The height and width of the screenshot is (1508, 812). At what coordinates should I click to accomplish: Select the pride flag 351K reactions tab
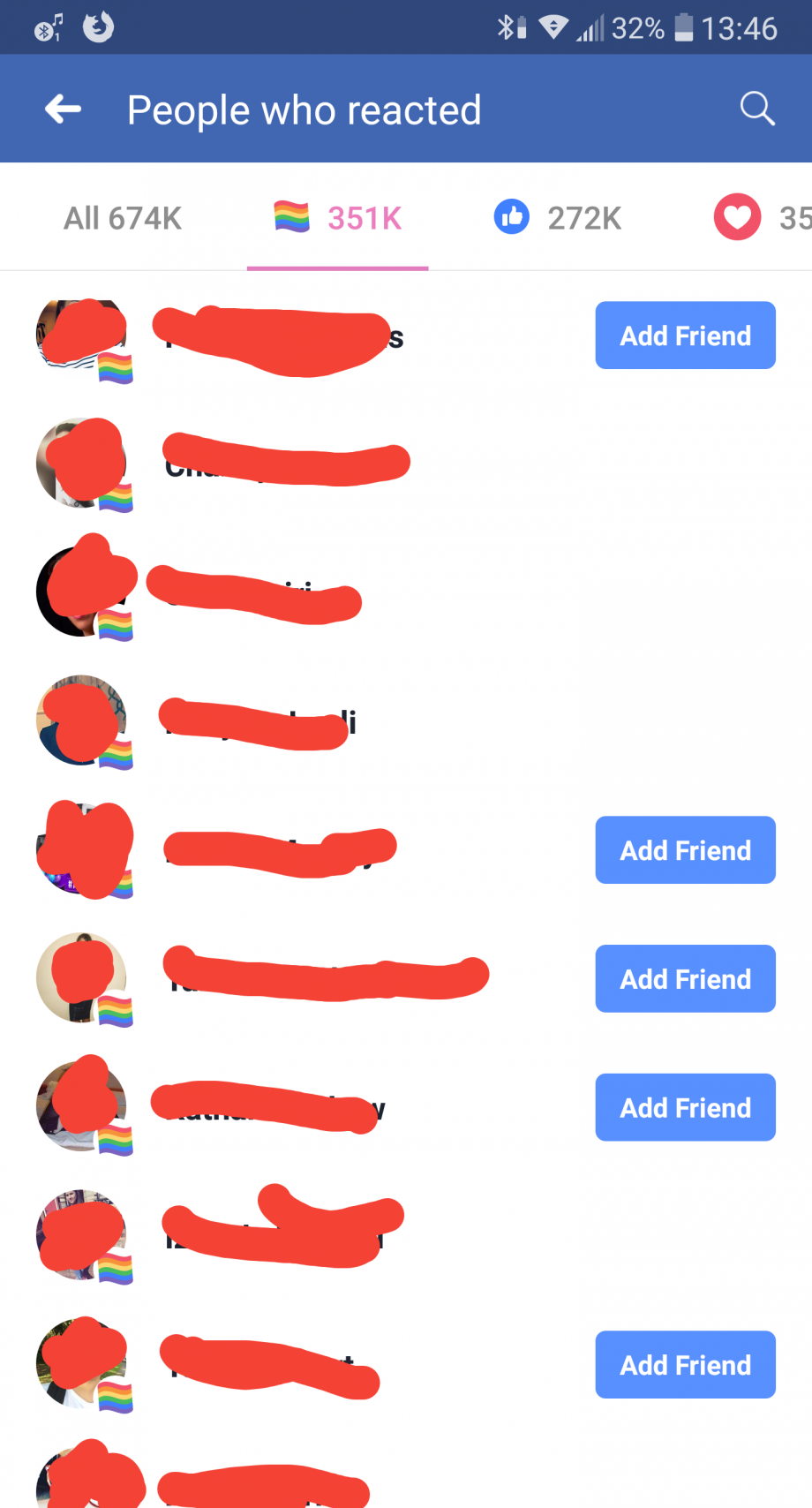point(338,218)
